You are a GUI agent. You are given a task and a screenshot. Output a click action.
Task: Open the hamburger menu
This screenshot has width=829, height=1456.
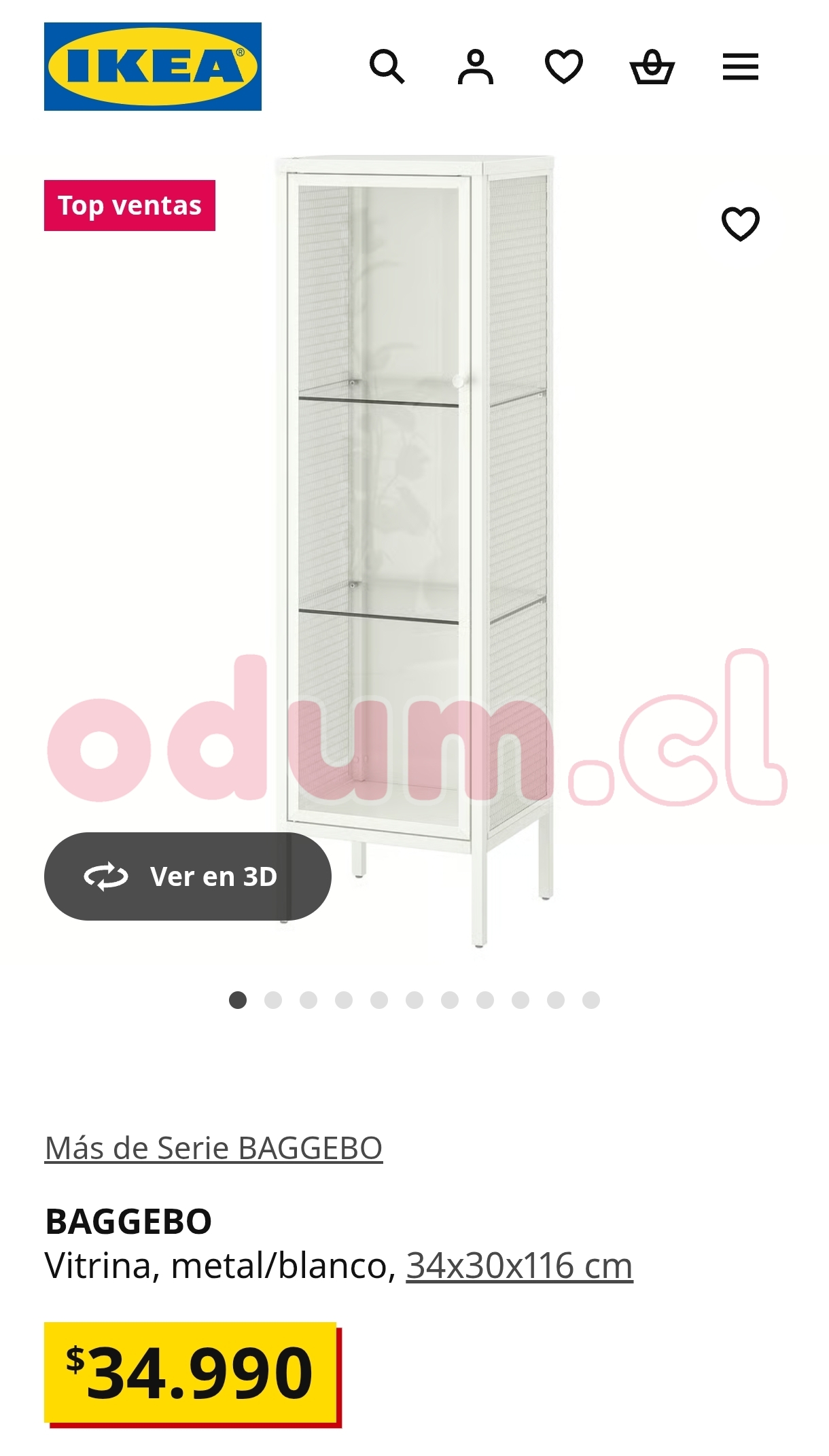[740, 67]
